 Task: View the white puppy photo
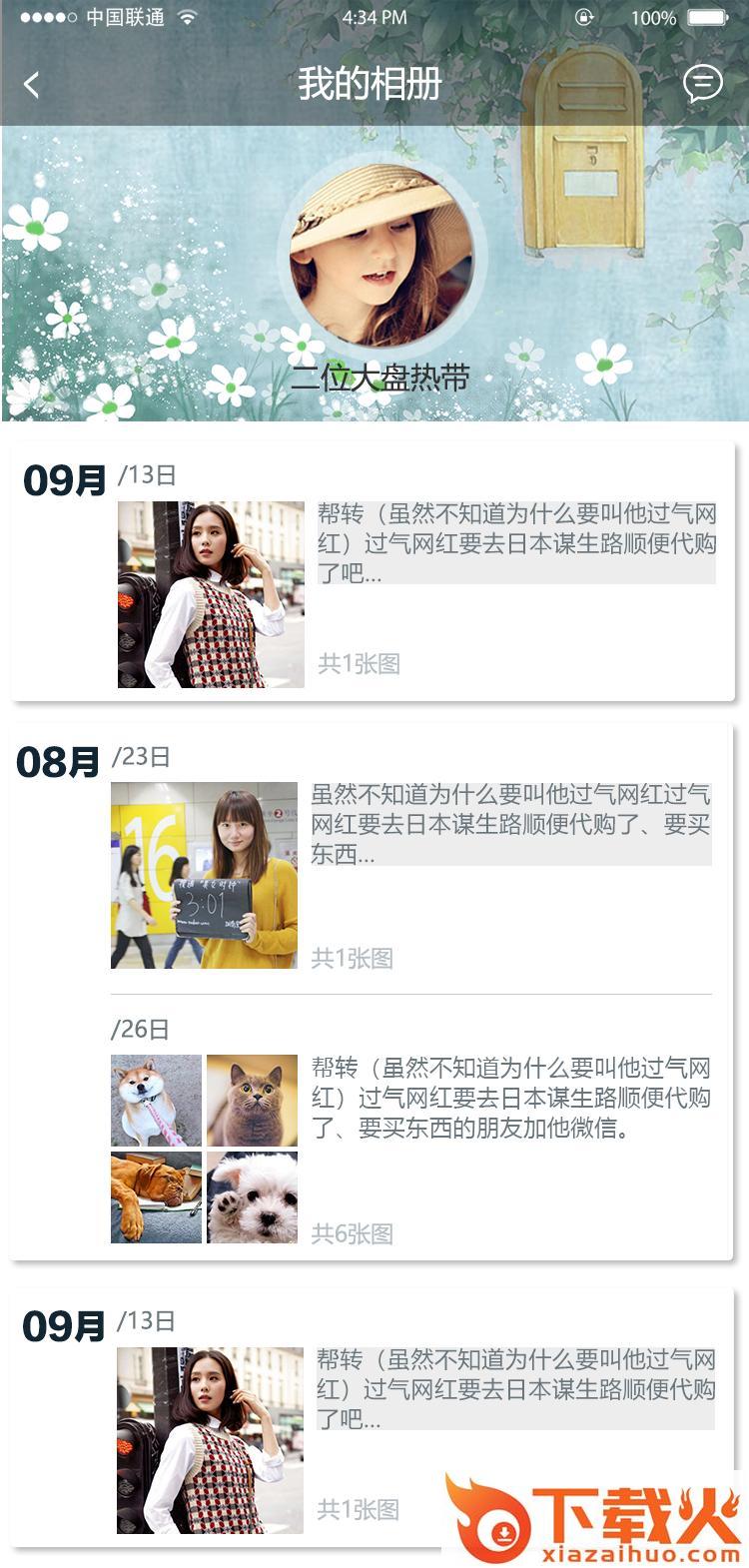coord(252,1196)
